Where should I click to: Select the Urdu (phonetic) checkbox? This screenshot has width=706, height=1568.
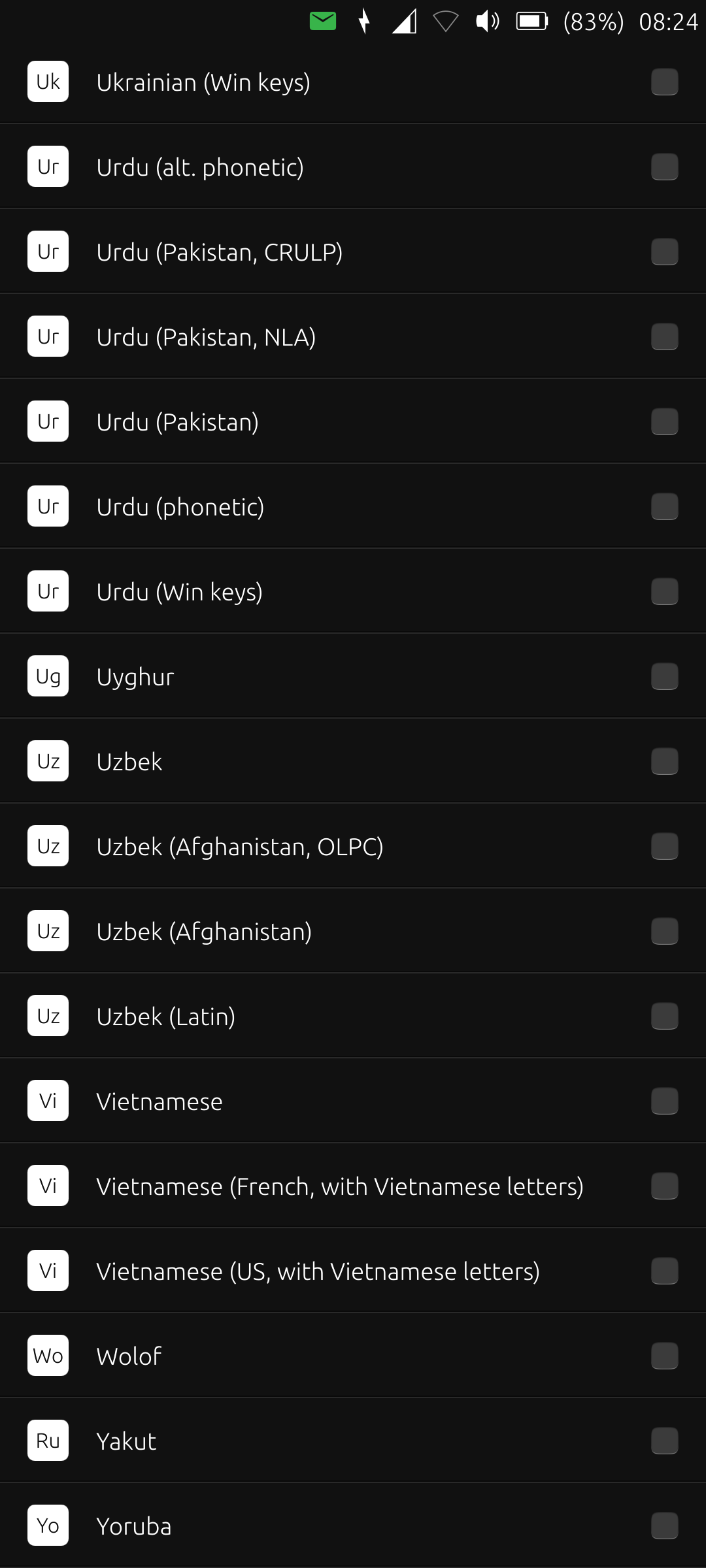point(664,507)
